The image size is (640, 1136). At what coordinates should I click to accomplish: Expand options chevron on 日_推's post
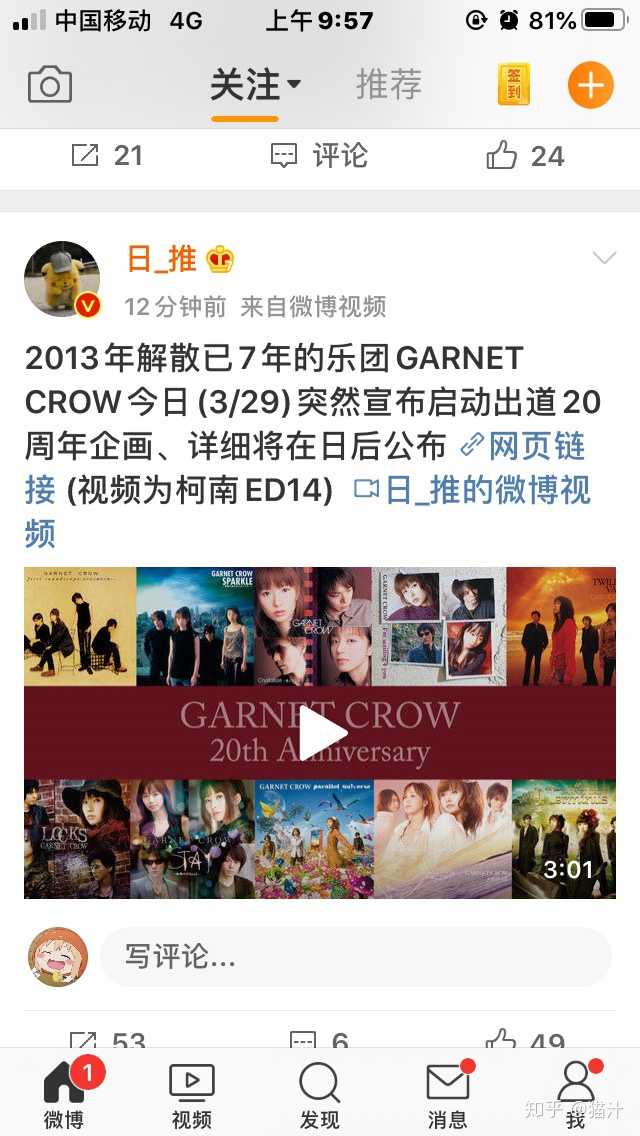click(x=604, y=259)
